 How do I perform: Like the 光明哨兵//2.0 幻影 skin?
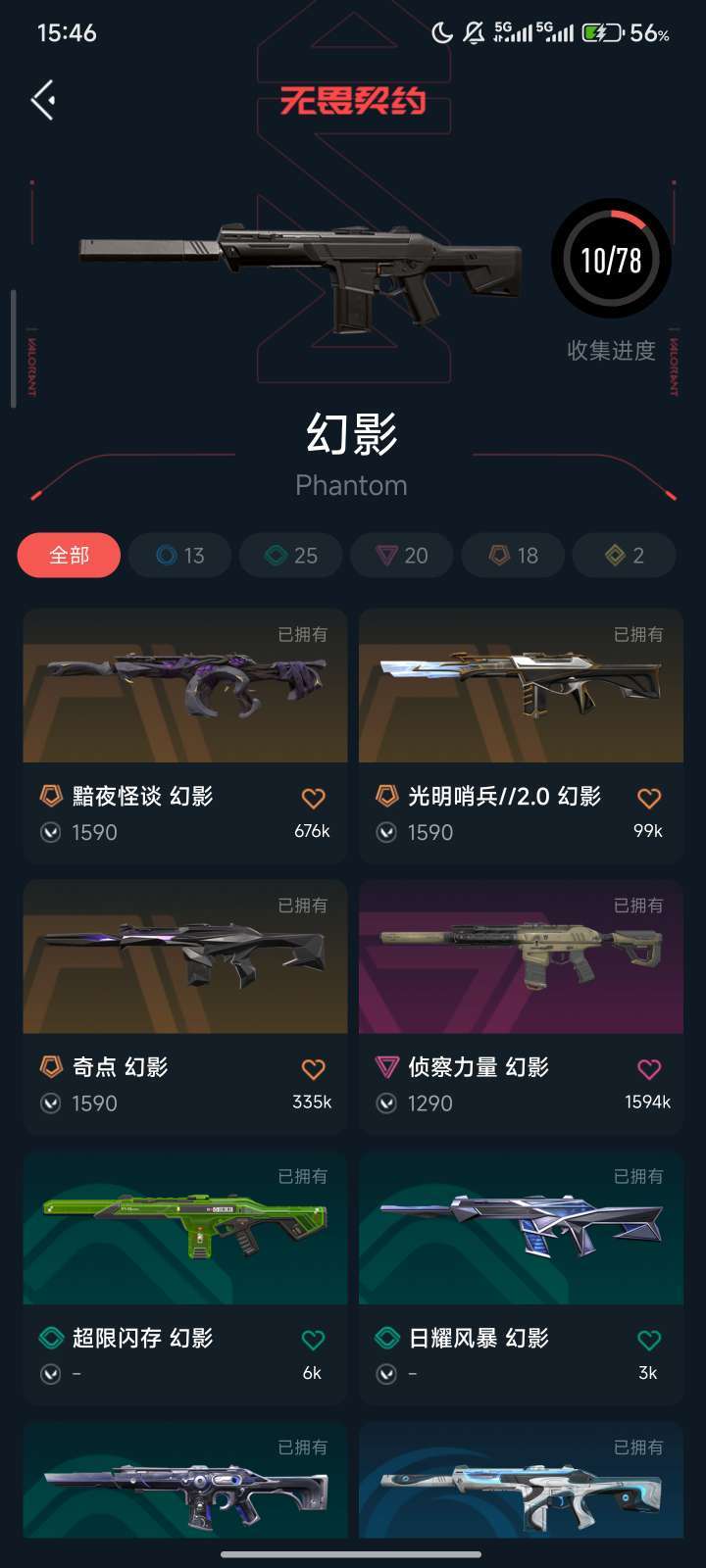coord(649,799)
